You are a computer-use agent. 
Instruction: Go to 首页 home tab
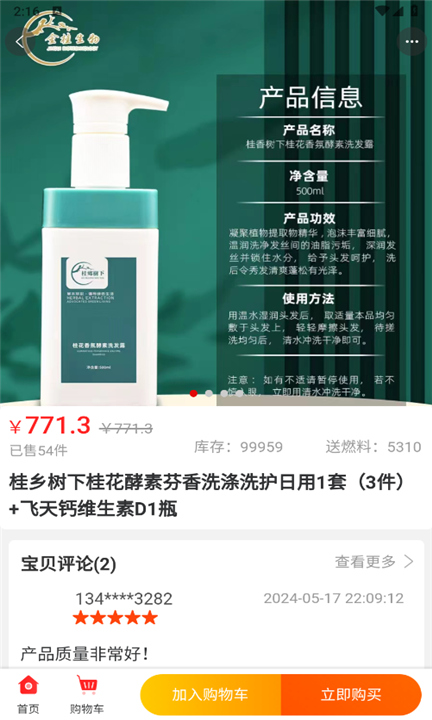[28, 694]
